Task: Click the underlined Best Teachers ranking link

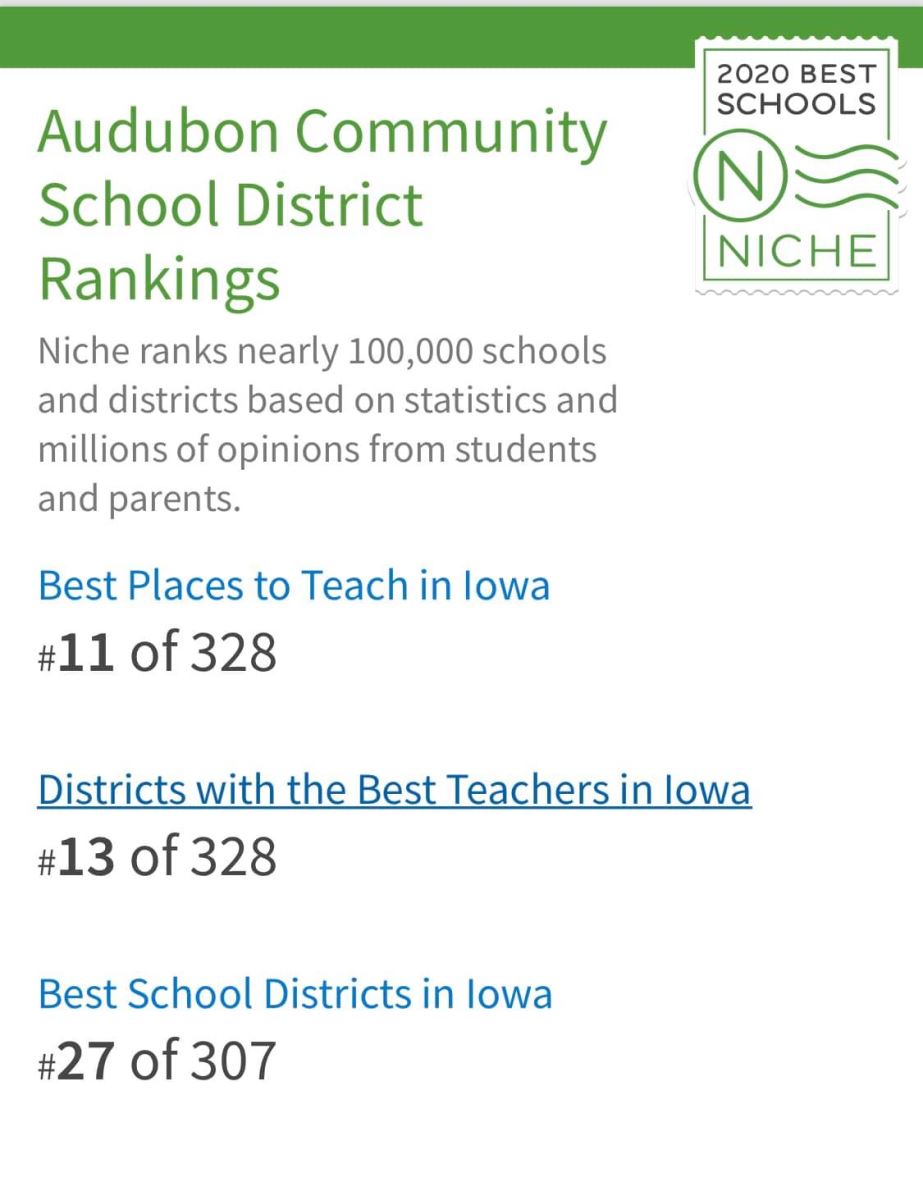Action: 394,789
